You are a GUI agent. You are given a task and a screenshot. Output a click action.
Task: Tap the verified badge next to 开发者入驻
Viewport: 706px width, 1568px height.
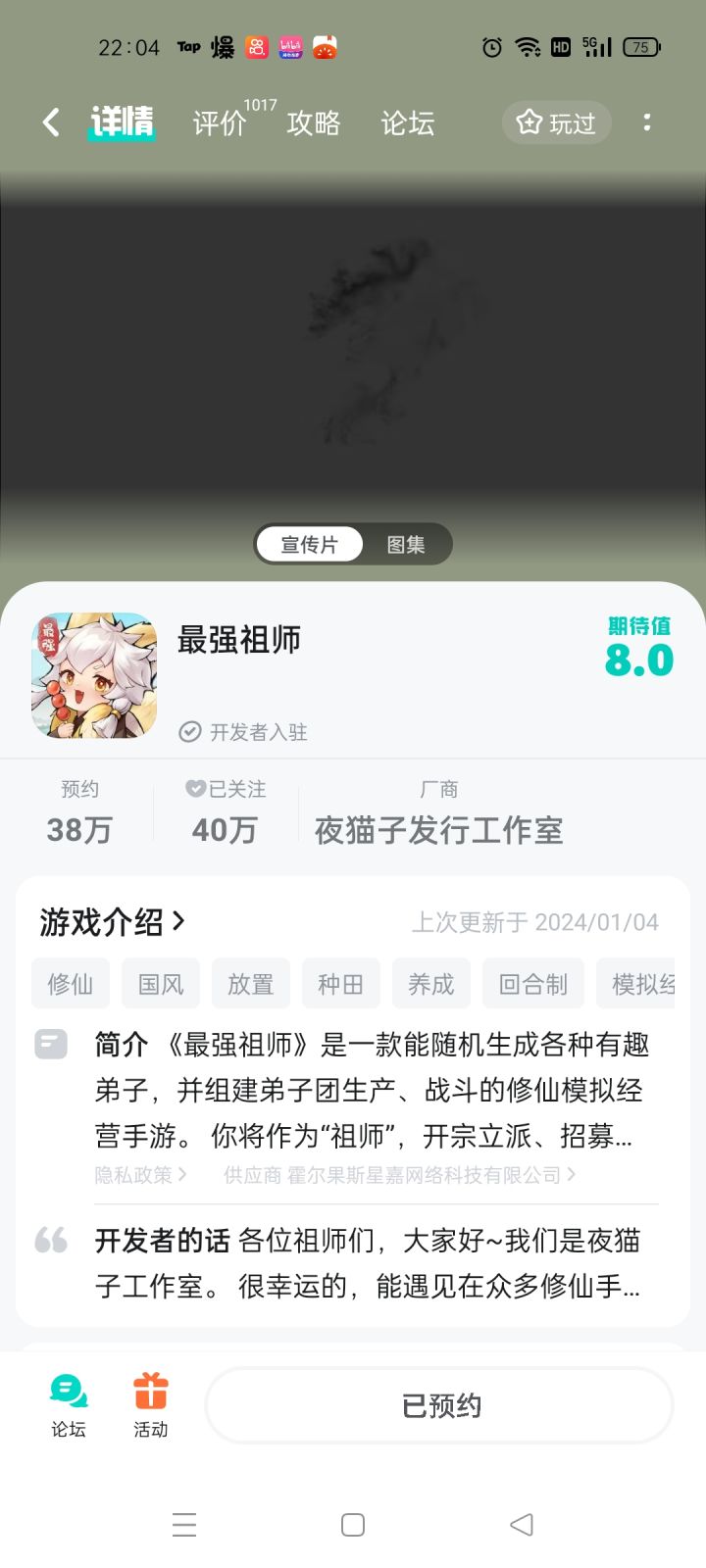pyautogui.click(x=189, y=731)
